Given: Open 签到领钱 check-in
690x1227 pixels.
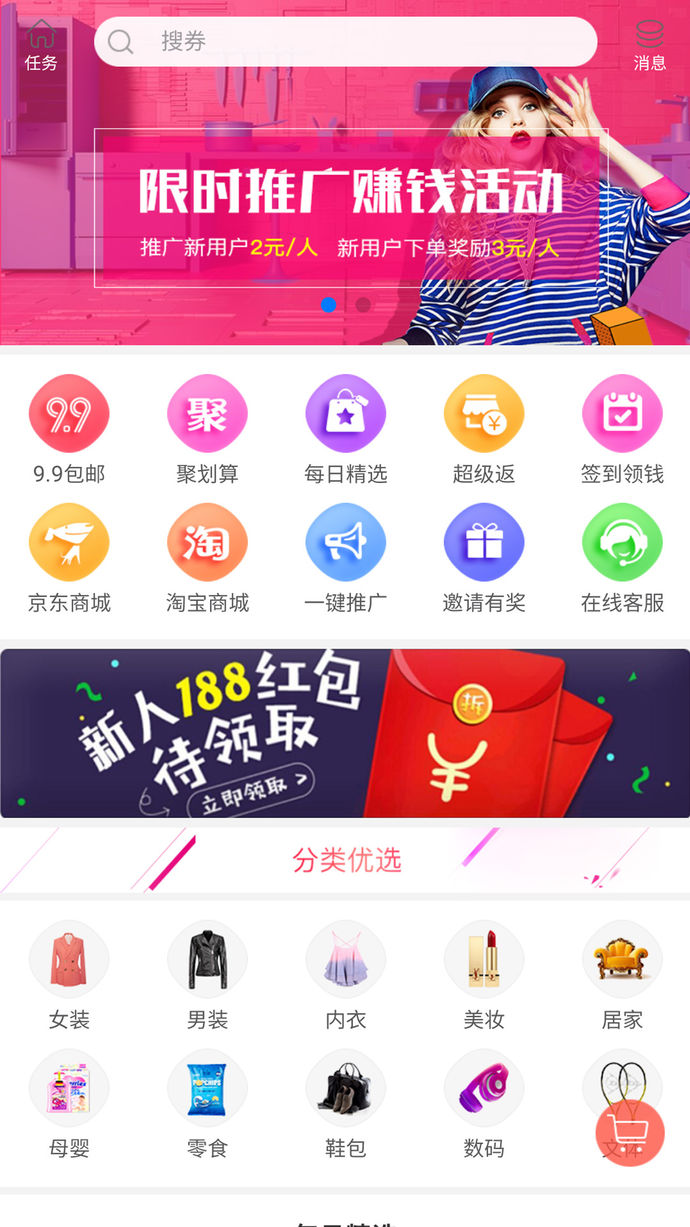Looking at the screenshot, I should (x=622, y=428).
